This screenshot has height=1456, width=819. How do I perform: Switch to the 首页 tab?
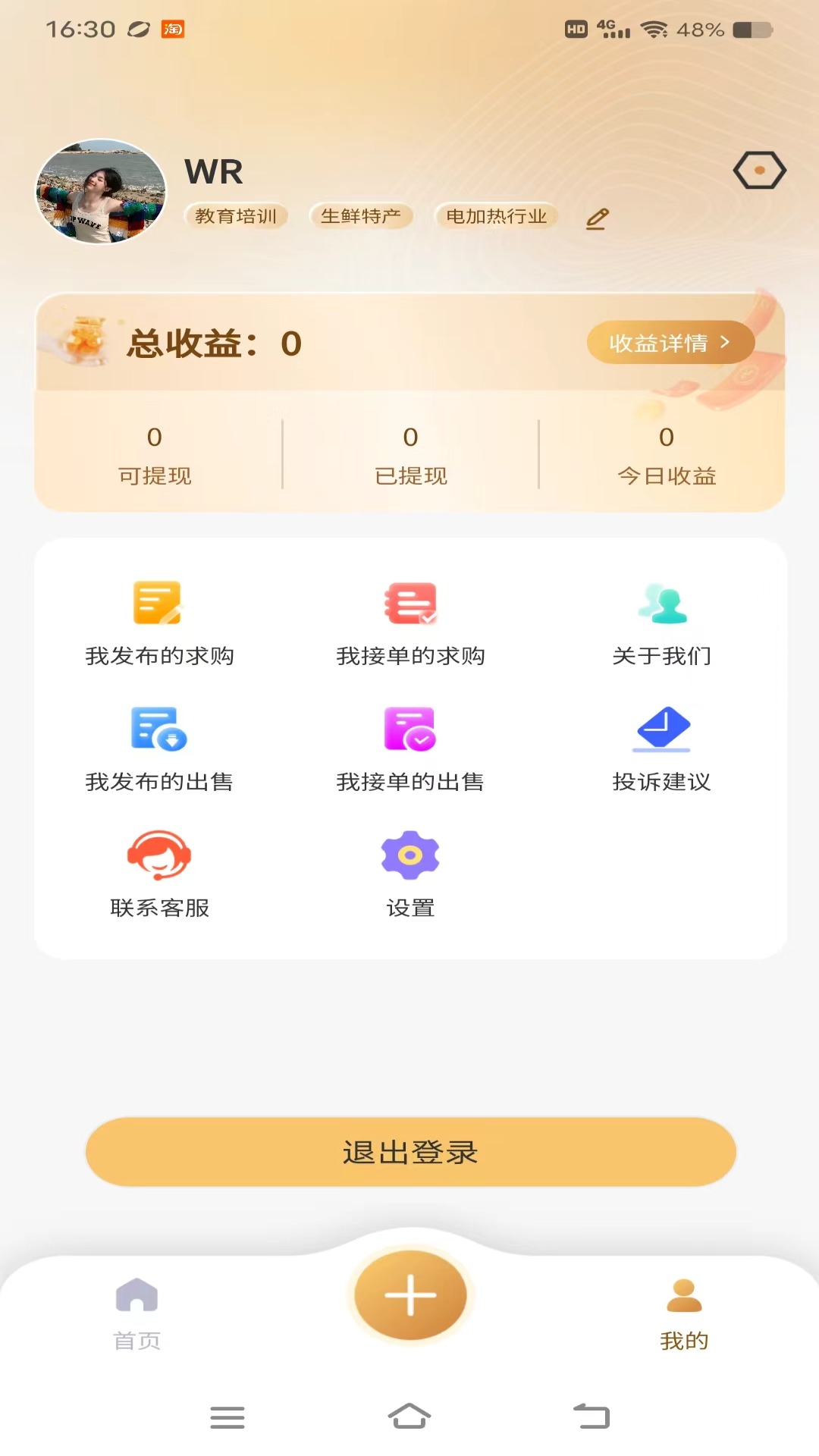(136, 1313)
